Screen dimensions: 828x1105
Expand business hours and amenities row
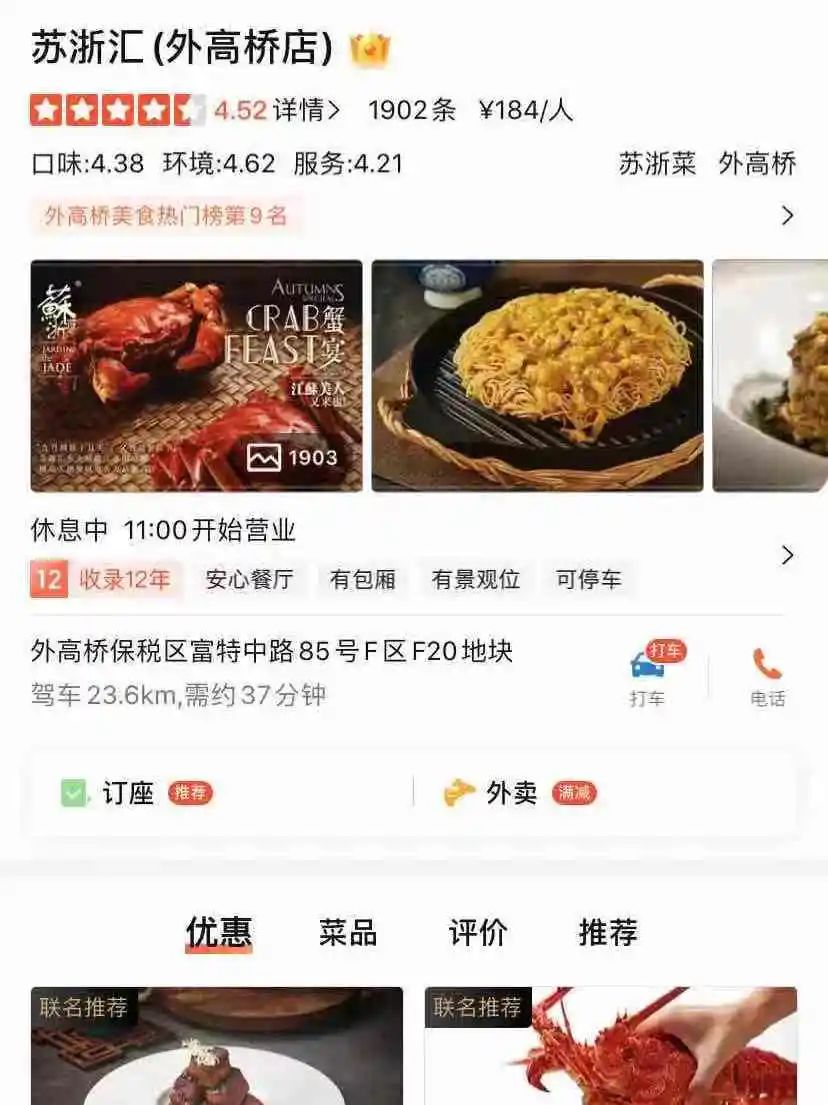pos(787,555)
